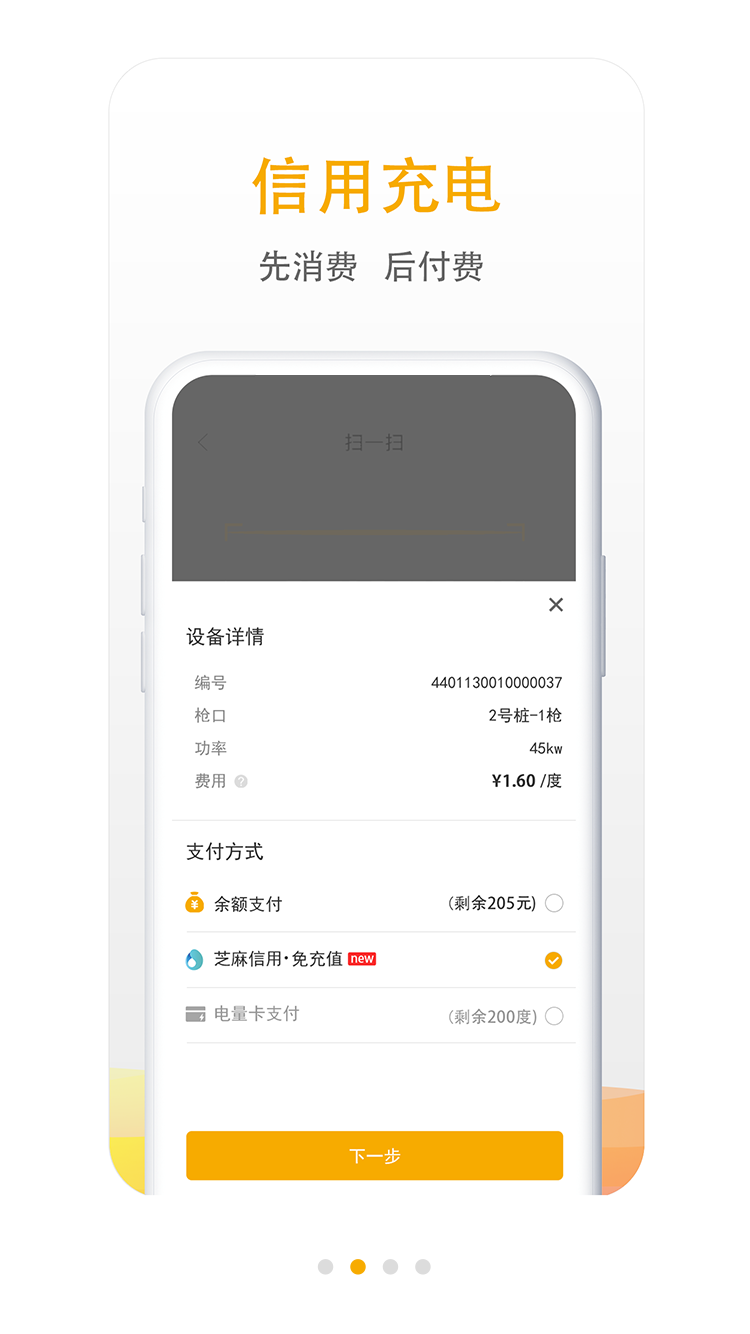Click the orange checkmark next to 芝麻信用
750x1334 pixels.
[x=553, y=959]
